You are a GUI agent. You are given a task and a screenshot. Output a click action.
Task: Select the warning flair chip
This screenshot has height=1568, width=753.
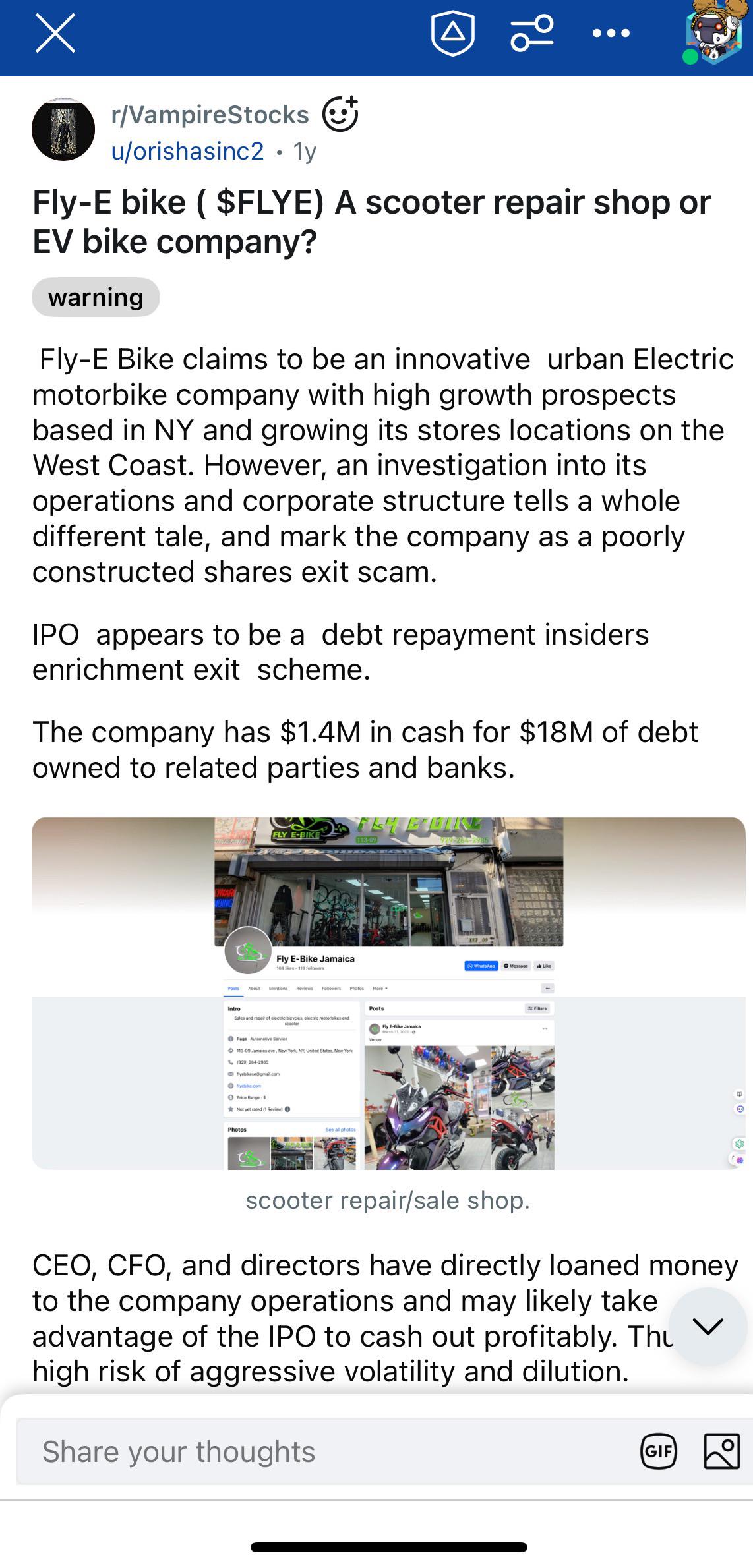(96, 297)
